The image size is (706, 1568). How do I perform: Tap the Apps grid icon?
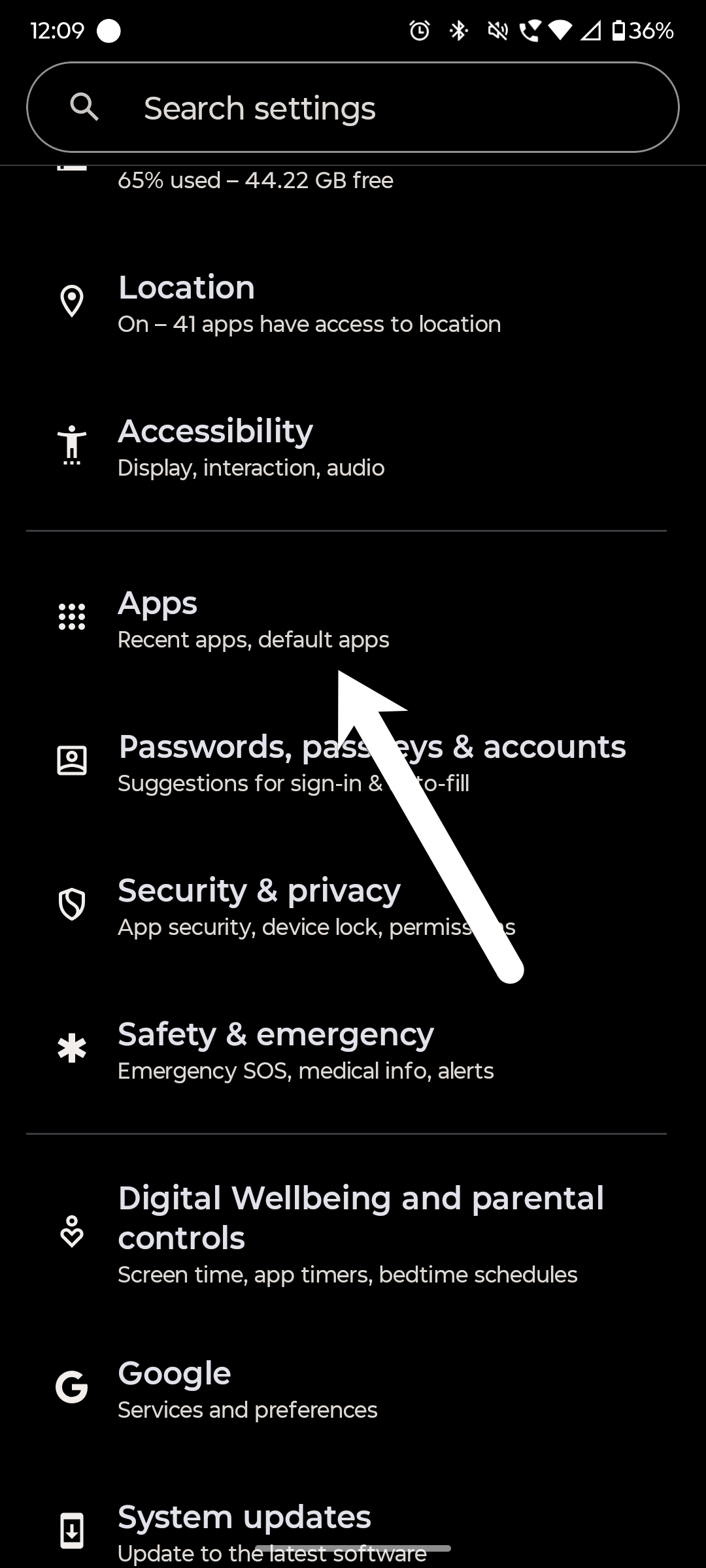[72, 617]
